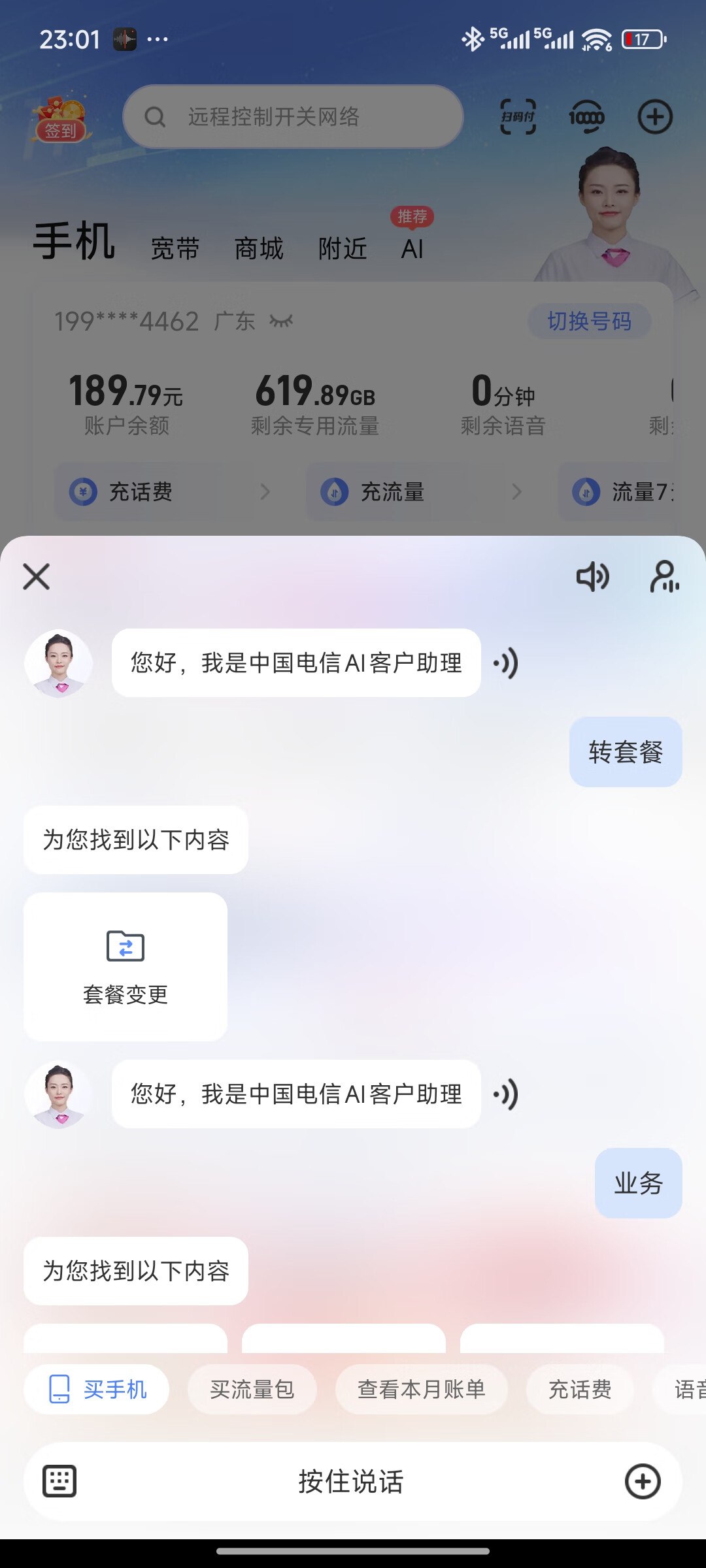This screenshot has height=1568, width=706.
Task: Switch to keyboard input mode
Action: (x=59, y=1481)
